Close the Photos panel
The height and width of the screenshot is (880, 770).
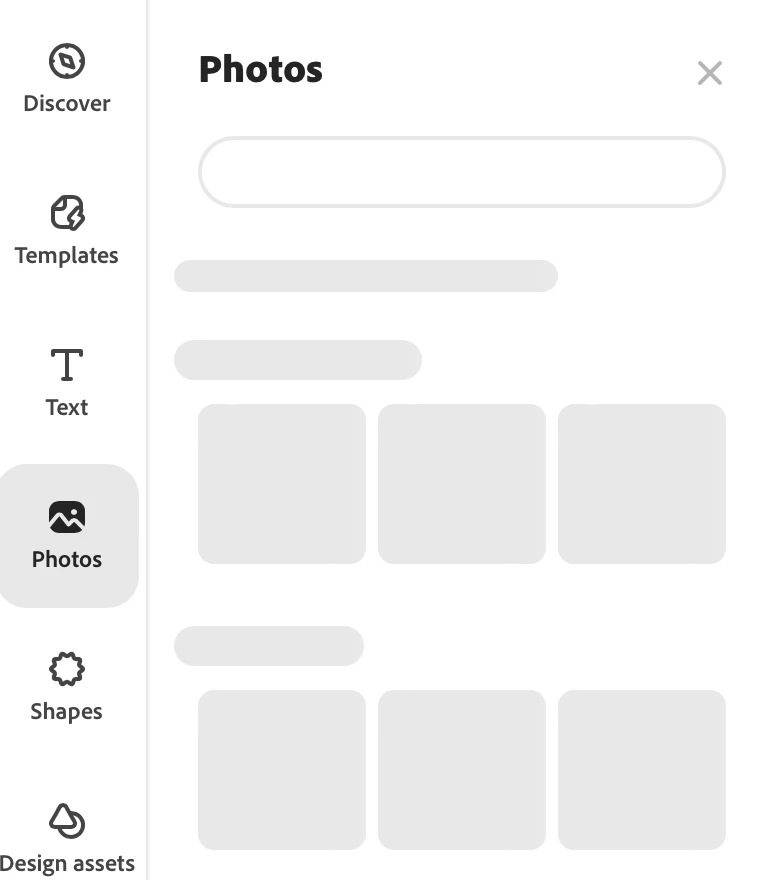coord(709,73)
